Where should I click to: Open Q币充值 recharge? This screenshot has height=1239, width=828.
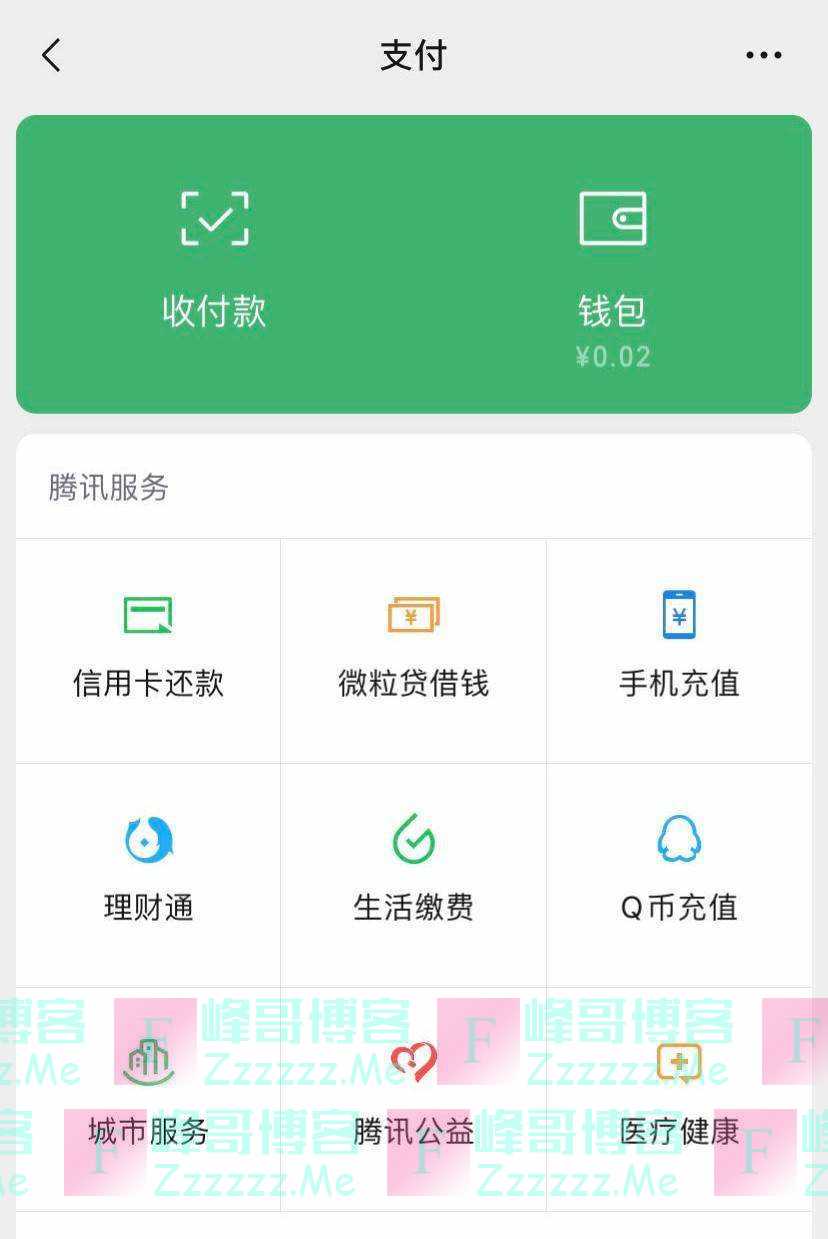679,873
